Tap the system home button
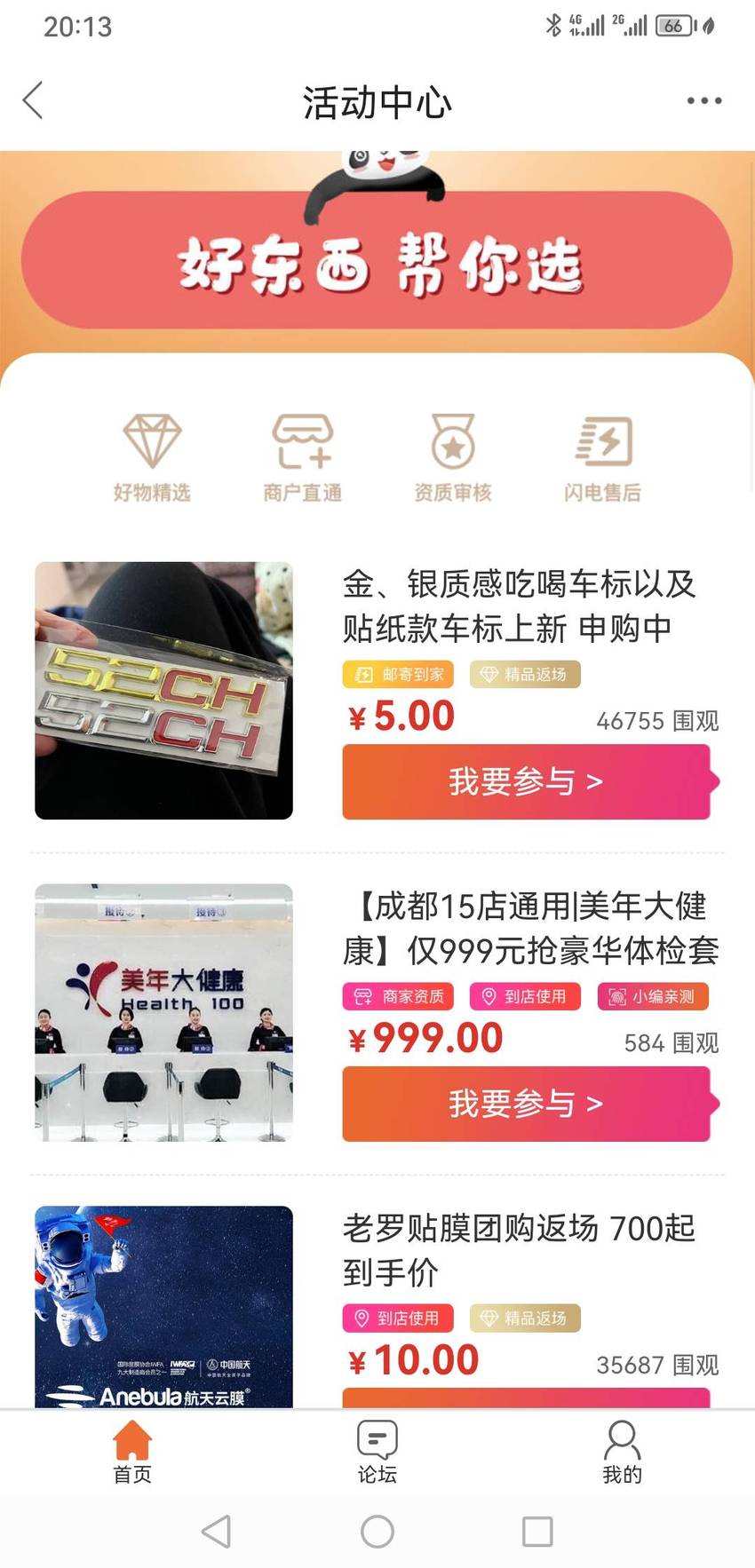This screenshot has width=755, height=1568. [x=377, y=1532]
